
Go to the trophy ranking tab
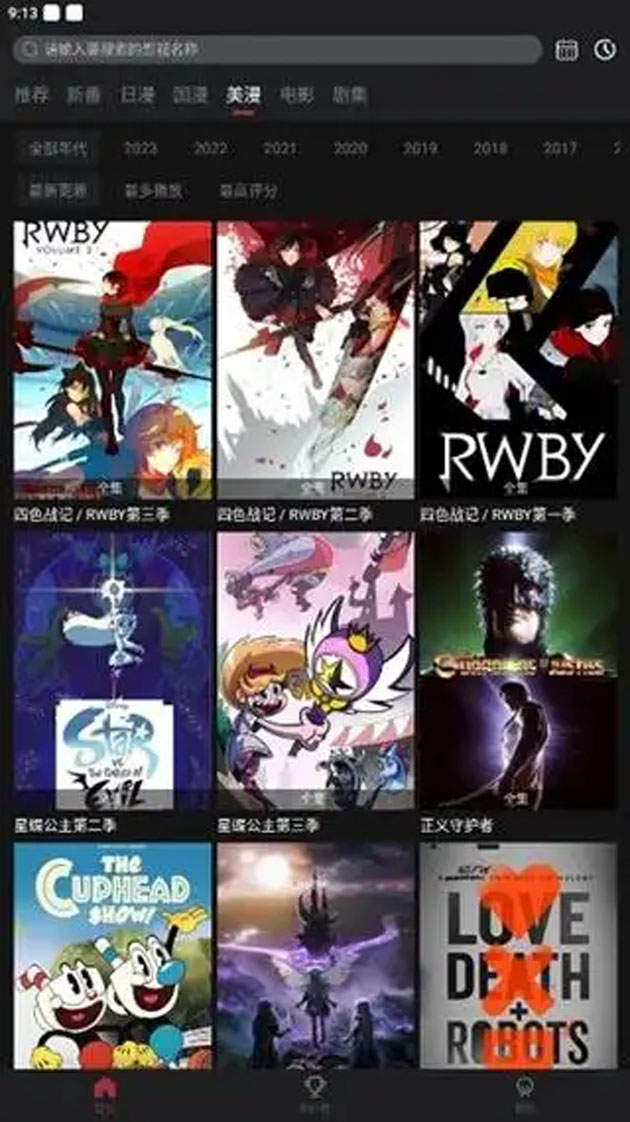(314, 1093)
